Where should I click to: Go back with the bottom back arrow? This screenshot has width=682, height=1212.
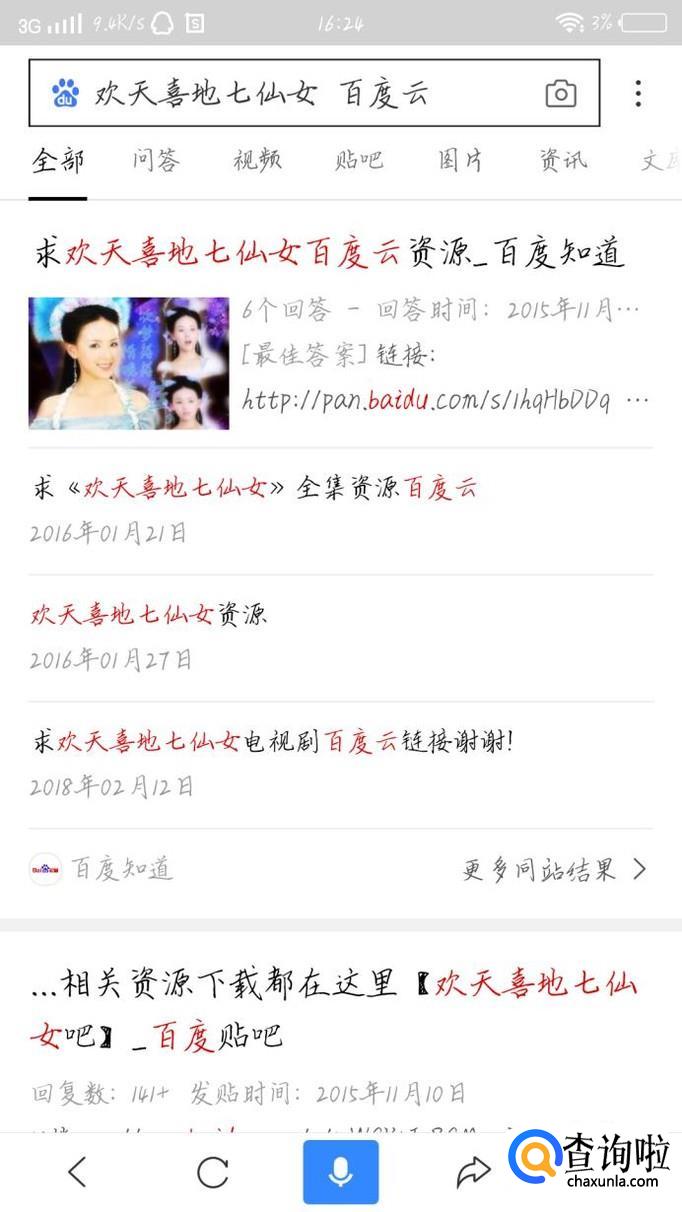click(77, 1172)
